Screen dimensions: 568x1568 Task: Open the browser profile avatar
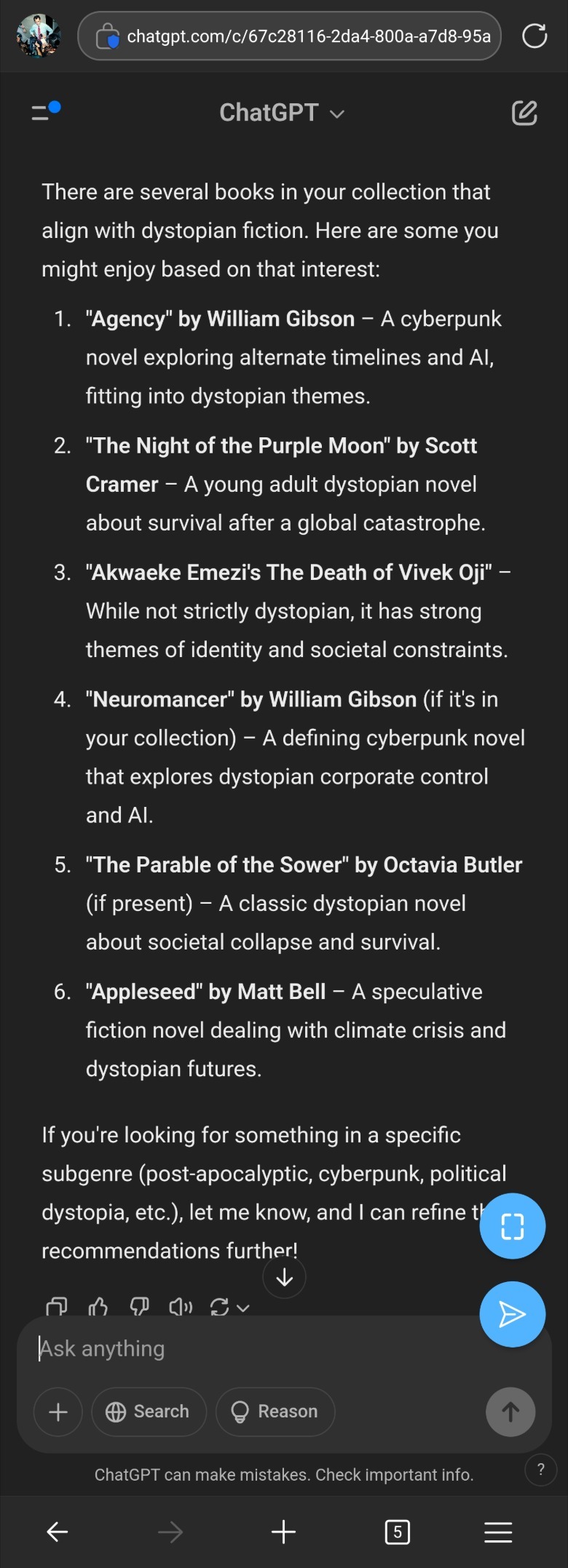click(39, 36)
